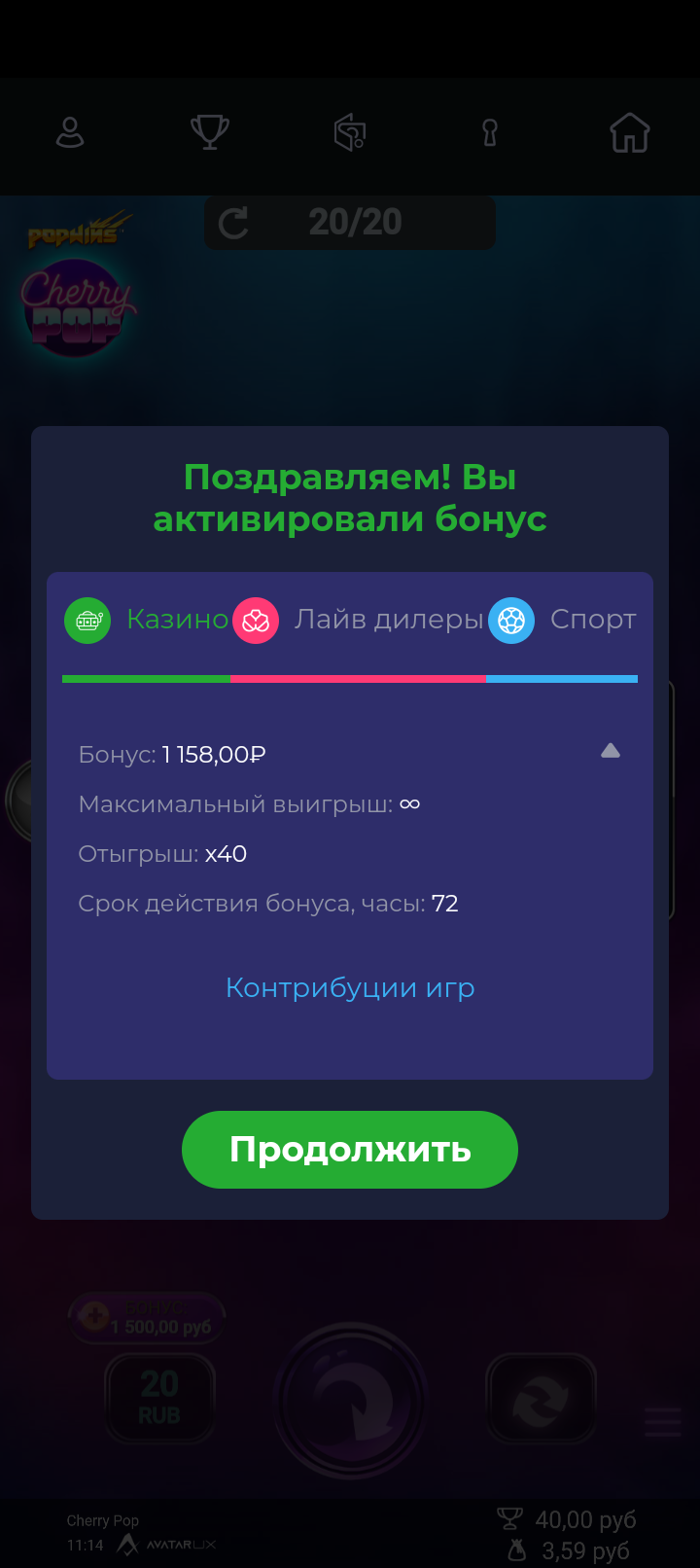Screen dimensions: 700x1568
Task: Collapse the bonus details arrow
Action: [x=611, y=751]
